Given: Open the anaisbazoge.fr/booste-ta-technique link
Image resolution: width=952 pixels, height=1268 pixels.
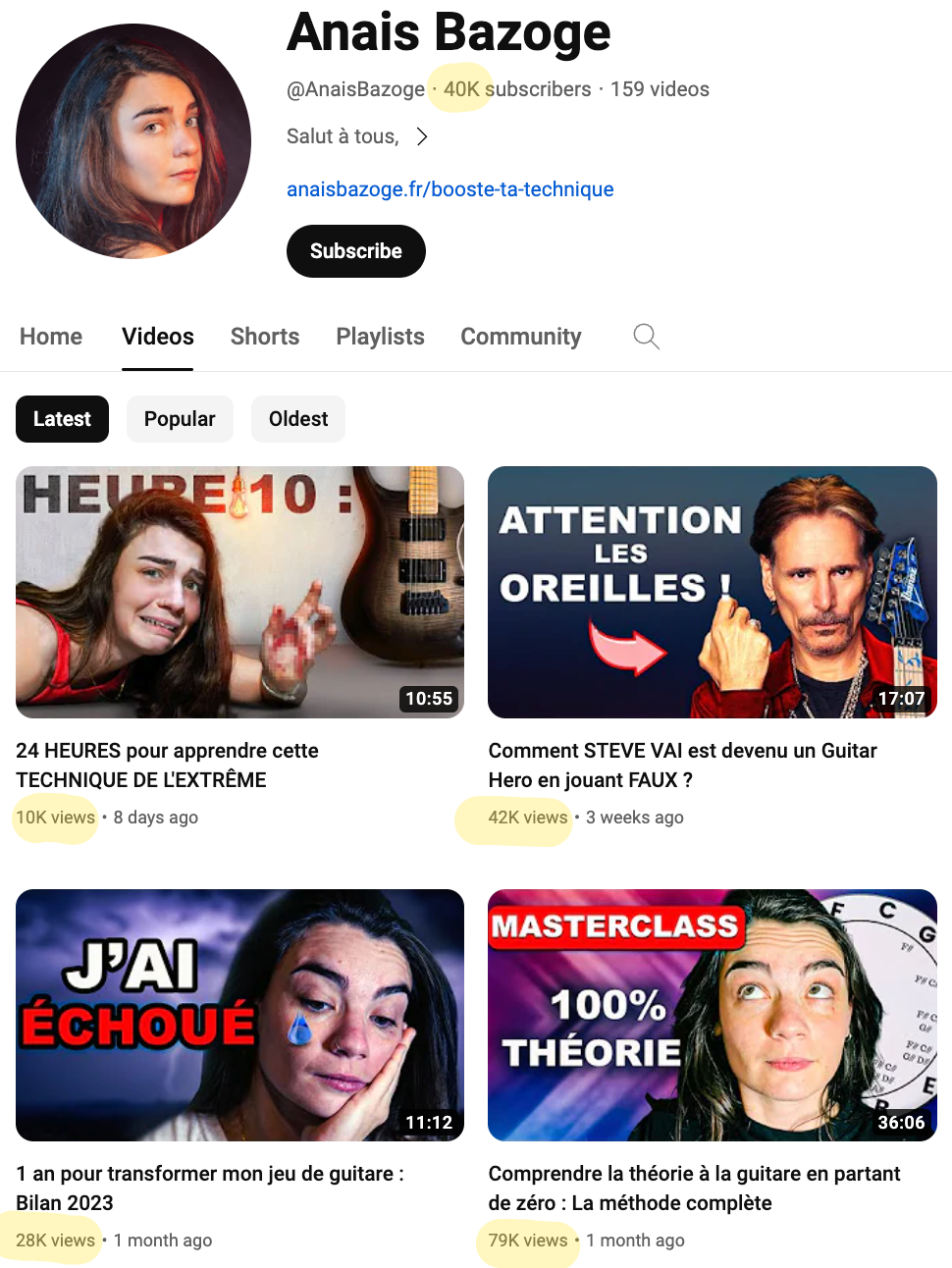Looking at the screenshot, I should coord(450,189).
